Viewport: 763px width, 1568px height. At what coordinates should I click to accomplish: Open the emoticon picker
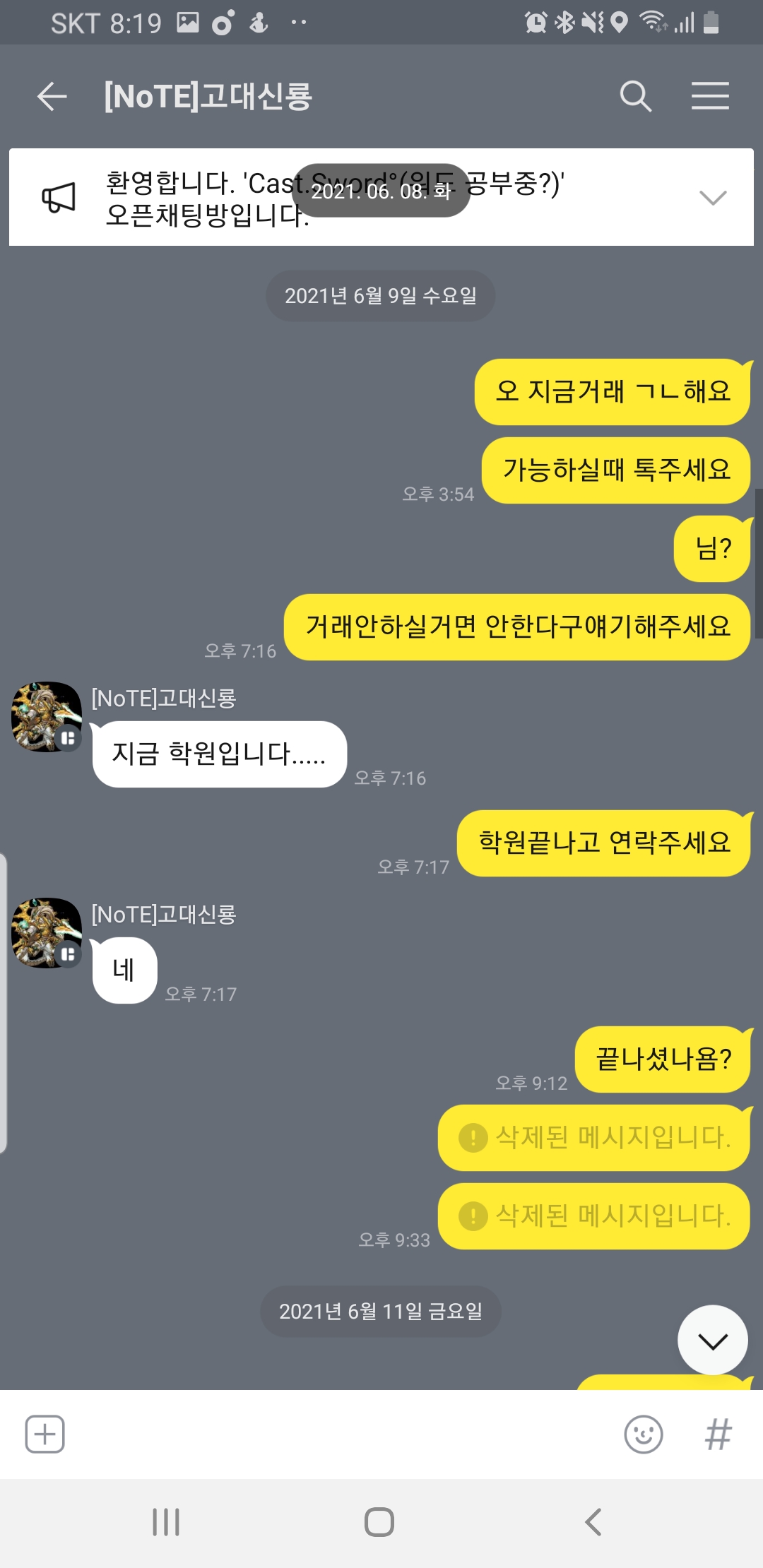tap(644, 1434)
